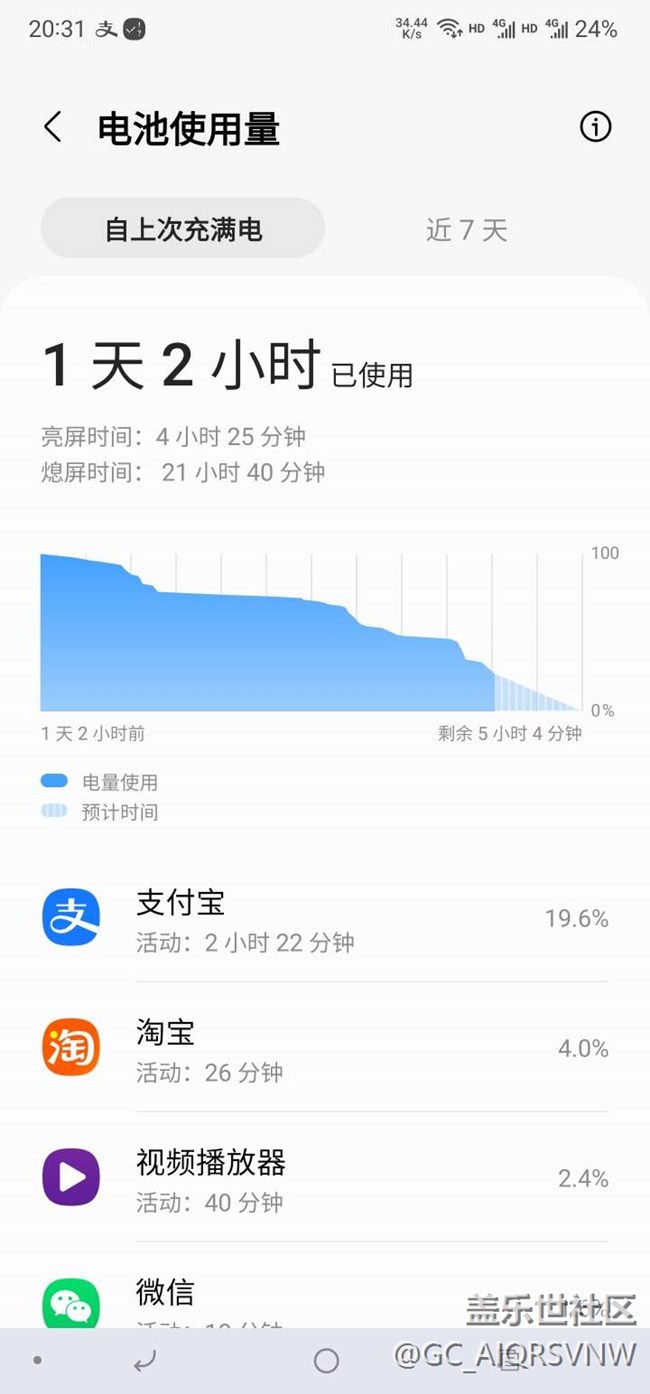Switch to the 近 7 天 tab

pos(467,230)
